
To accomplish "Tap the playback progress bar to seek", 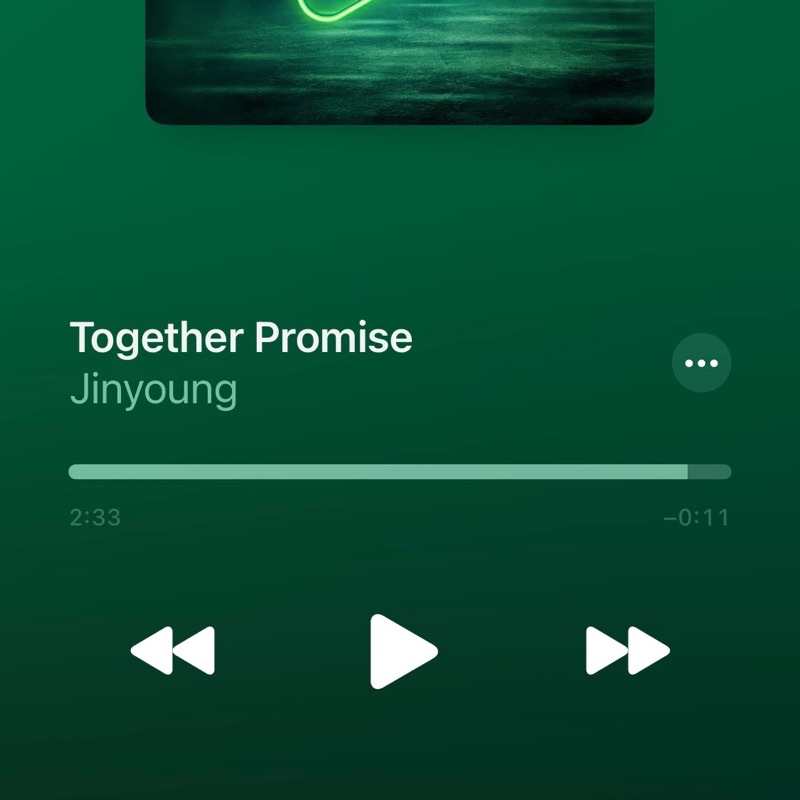I will [400, 472].
